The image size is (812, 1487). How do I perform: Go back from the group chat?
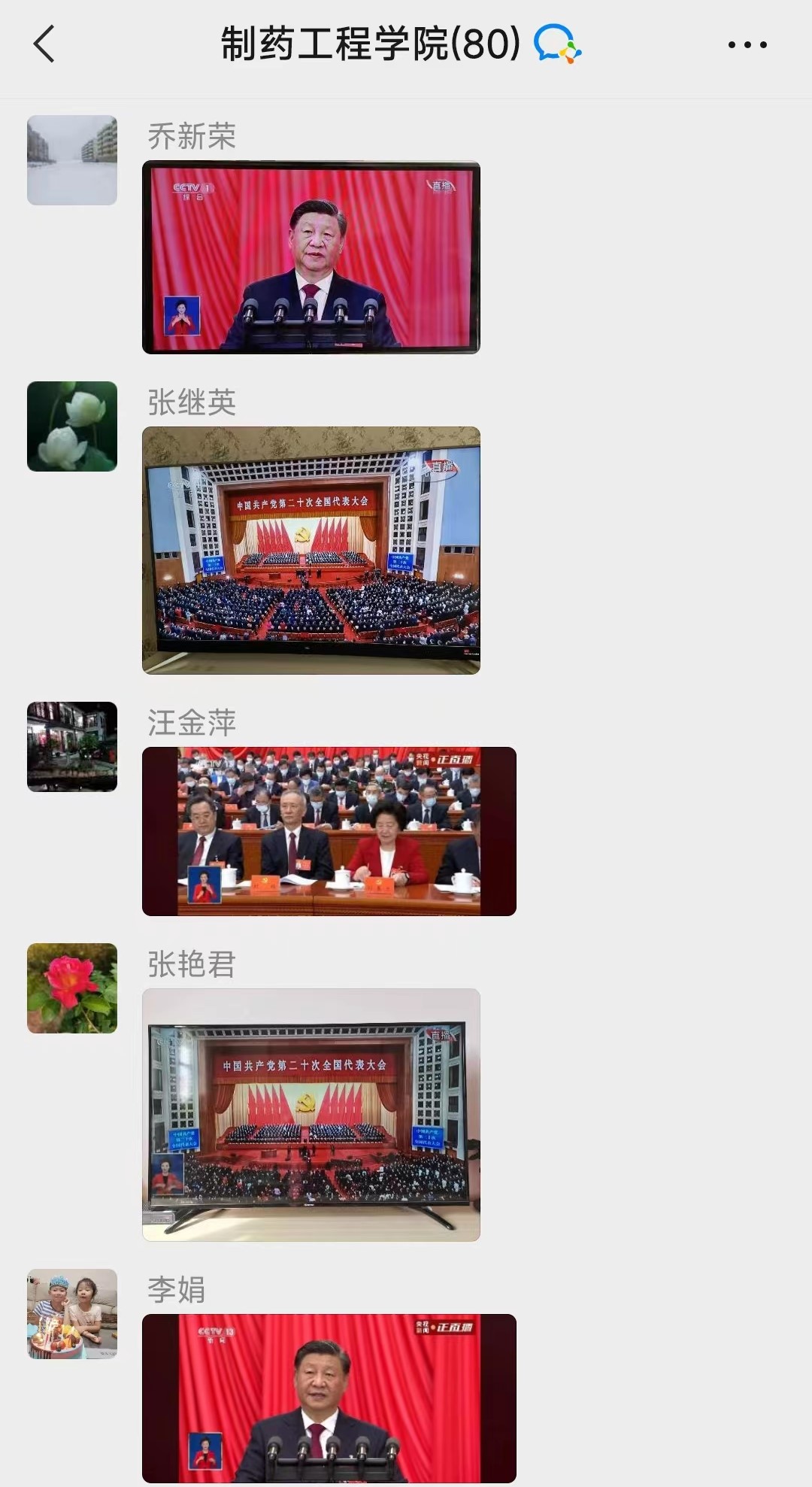(x=44, y=44)
